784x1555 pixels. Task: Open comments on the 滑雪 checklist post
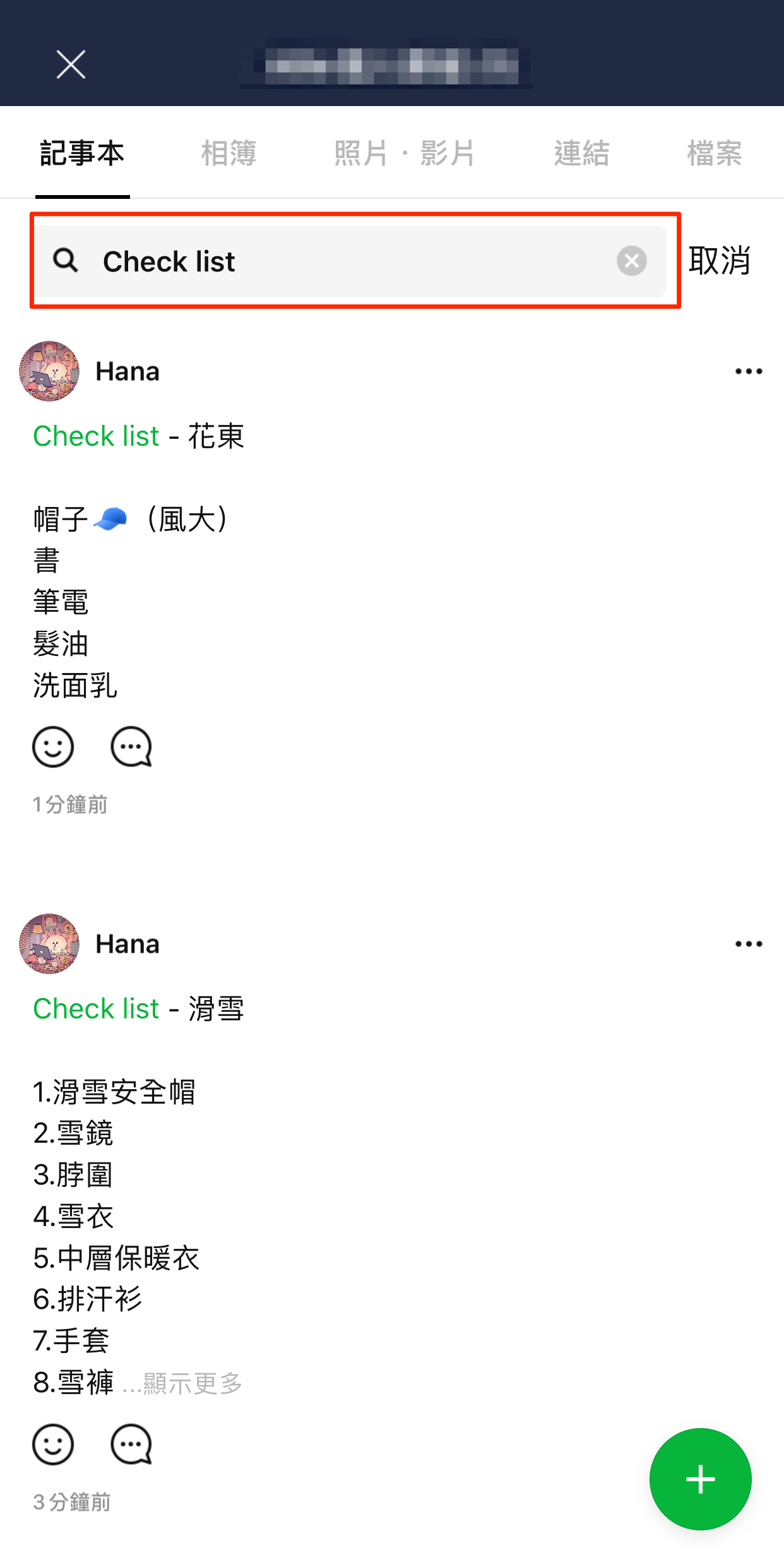[129, 1444]
